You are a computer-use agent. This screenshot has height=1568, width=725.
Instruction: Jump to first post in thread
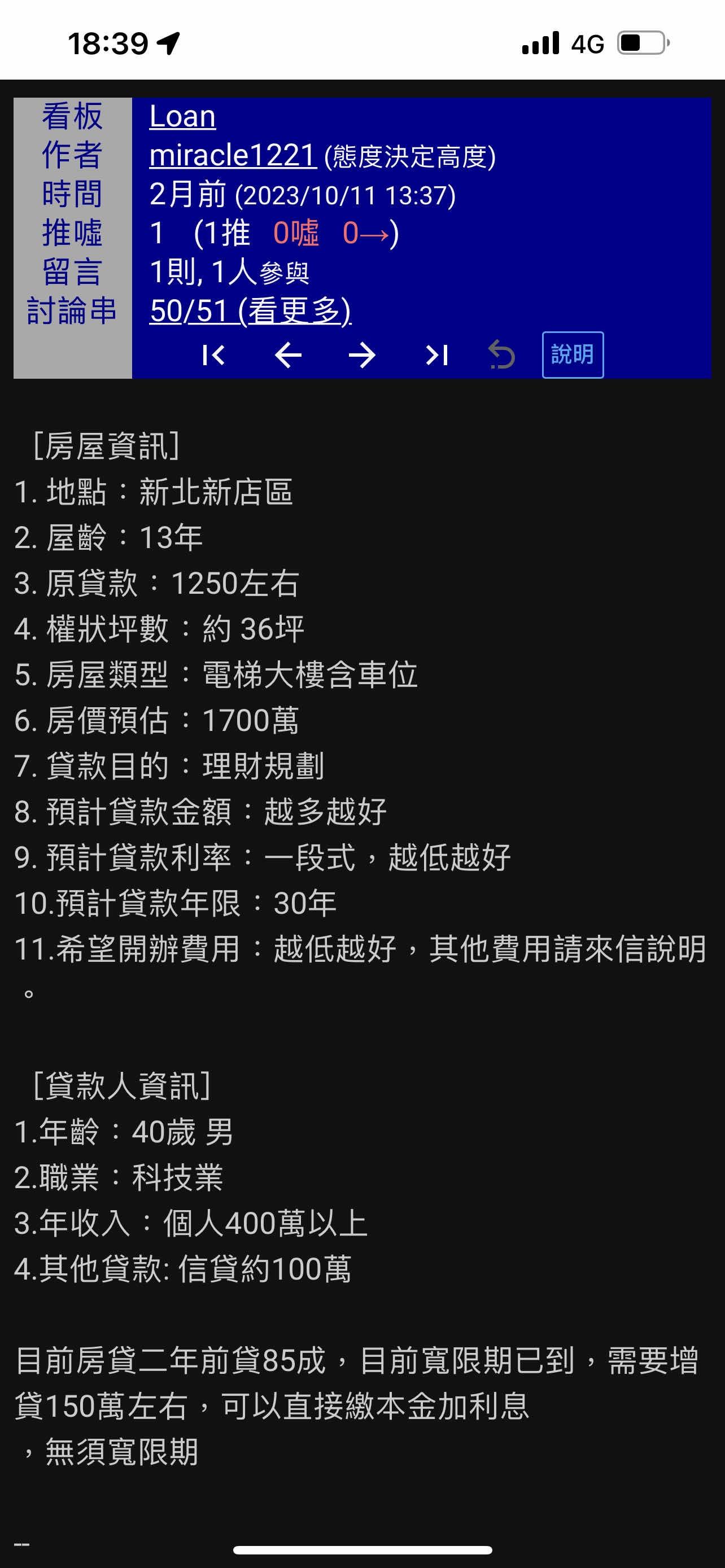click(213, 355)
